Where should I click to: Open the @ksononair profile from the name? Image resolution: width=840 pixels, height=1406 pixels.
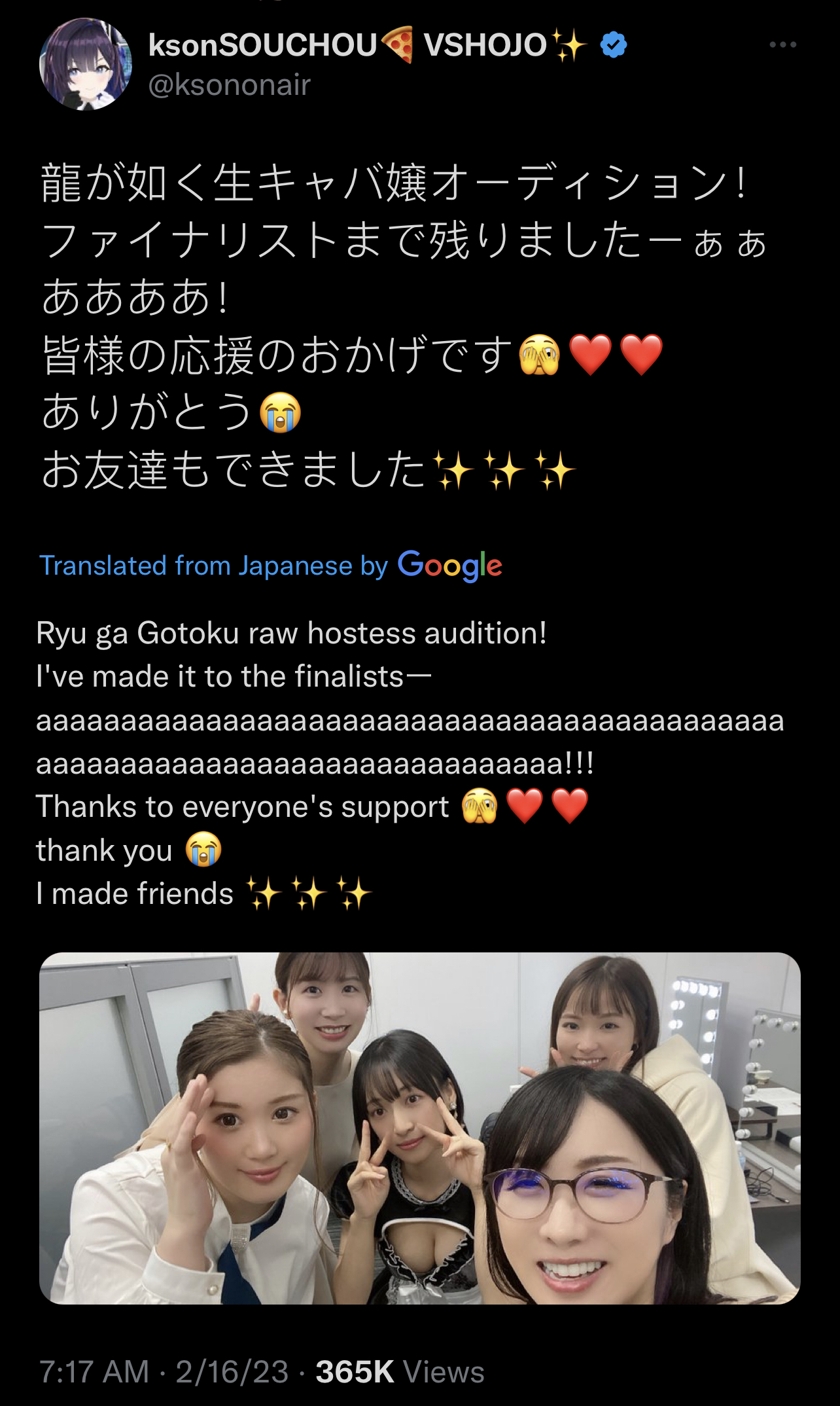click(229, 85)
